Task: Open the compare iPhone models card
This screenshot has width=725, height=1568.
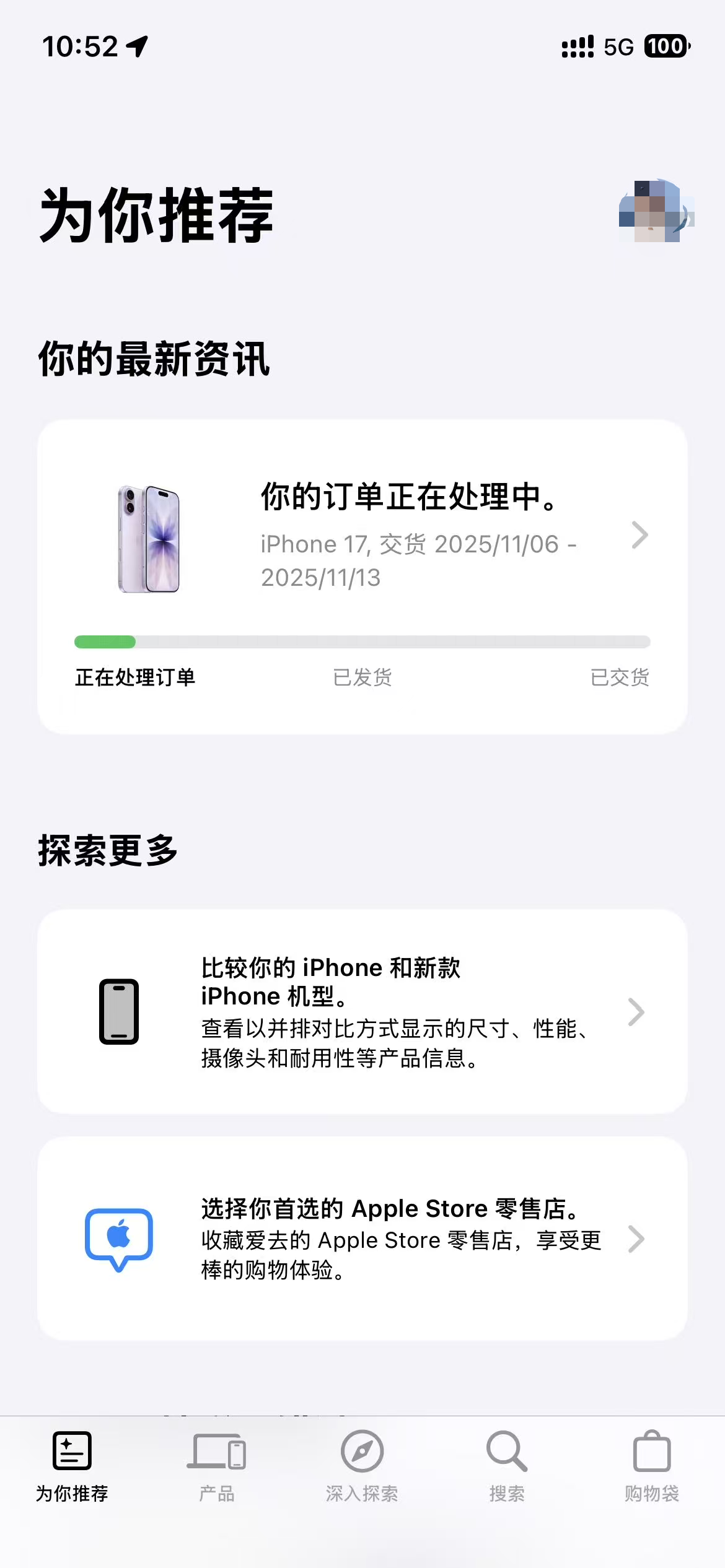Action: pos(362,1012)
